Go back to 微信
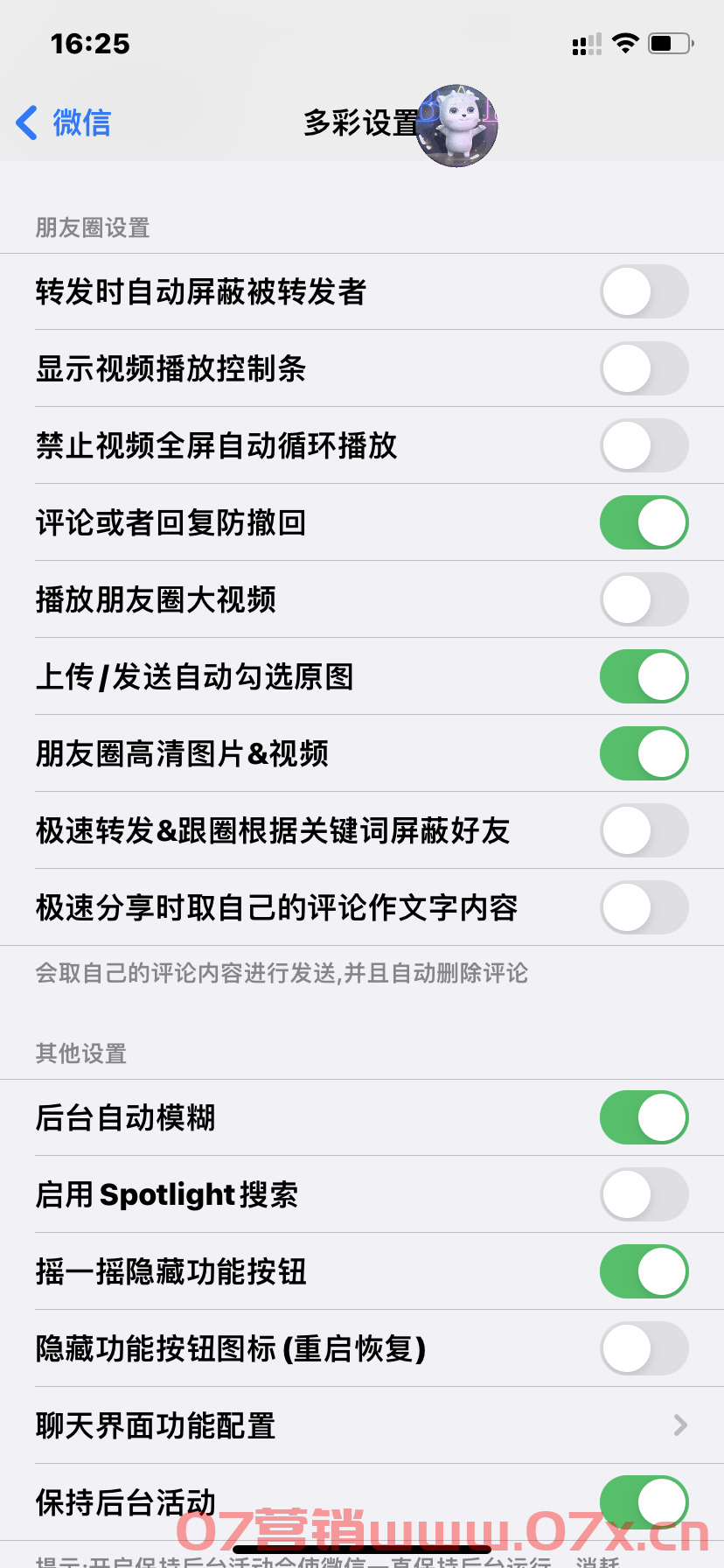The image size is (724, 1568). 64,122
